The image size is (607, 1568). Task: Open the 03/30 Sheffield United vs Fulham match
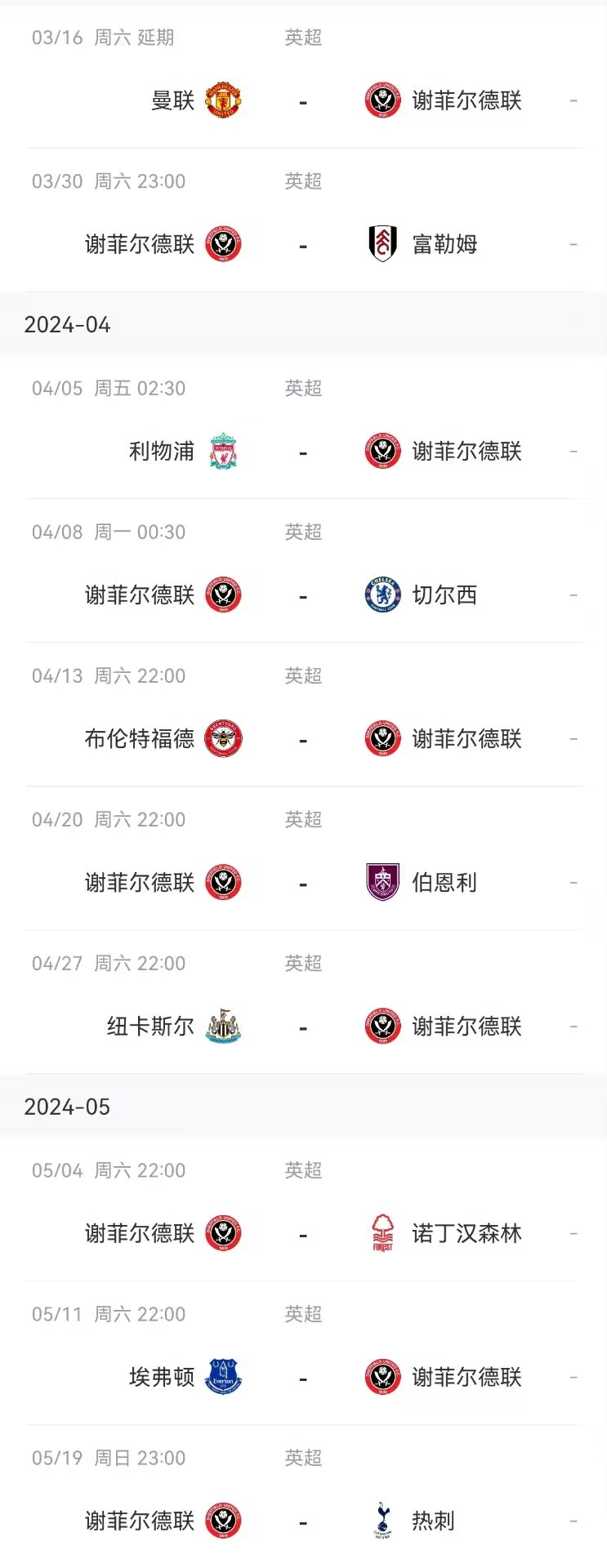pyautogui.click(x=303, y=245)
